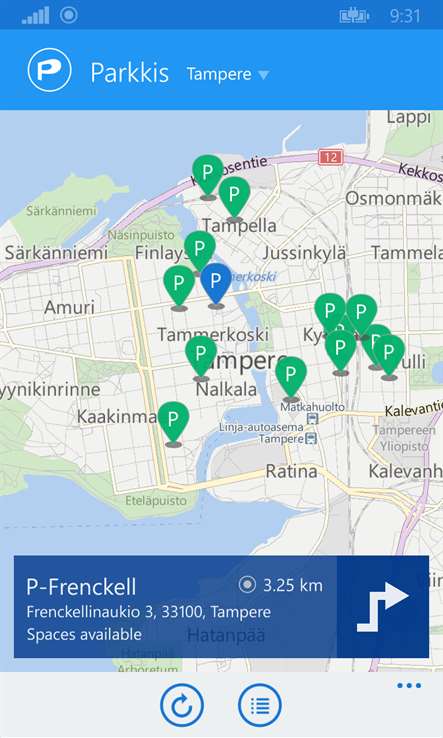The height and width of the screenshot is (738, 443).
Task: Select the parking pin near Matkahuolto
Action: point(291,378)
